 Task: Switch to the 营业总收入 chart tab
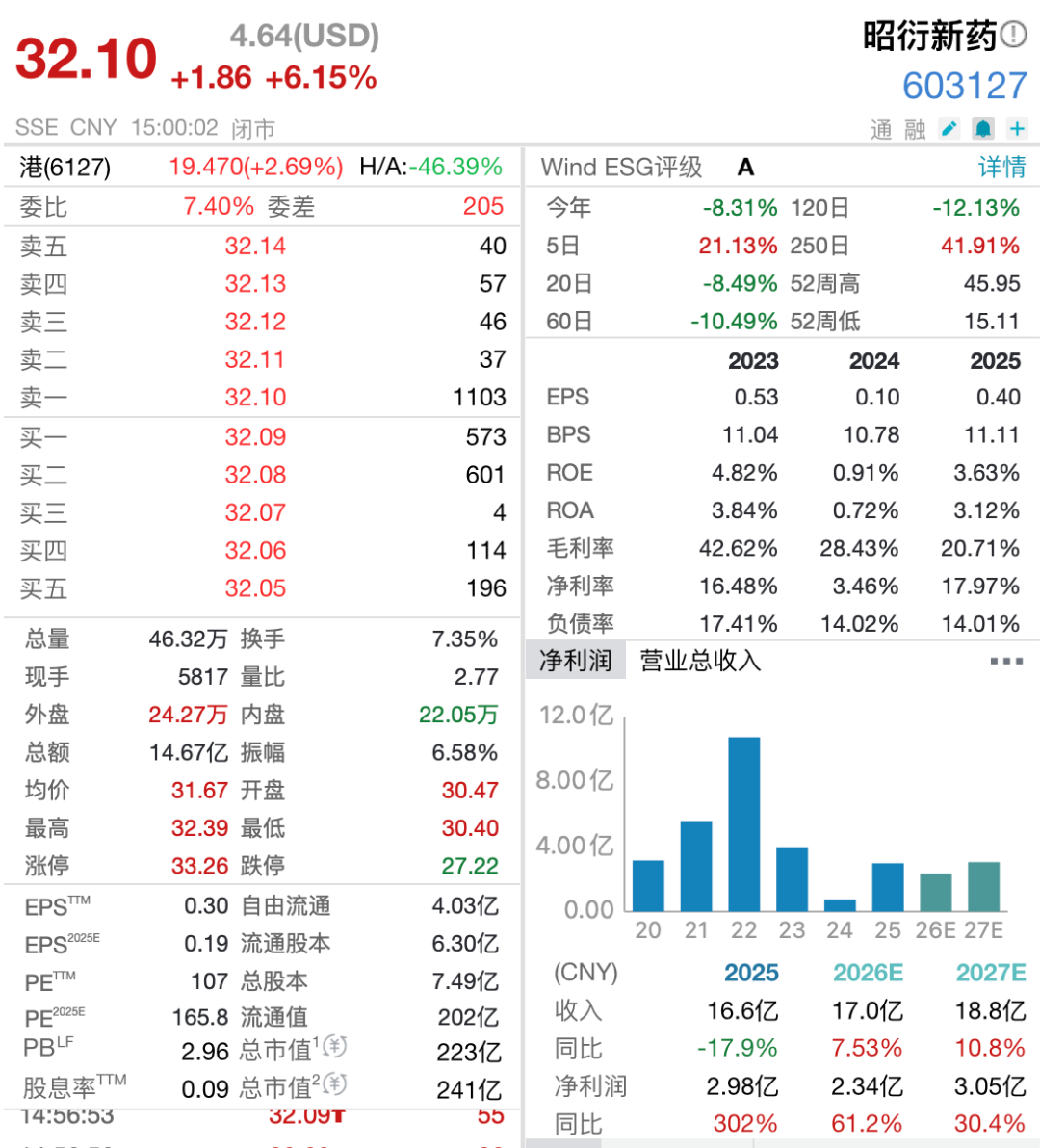[700, 661]
